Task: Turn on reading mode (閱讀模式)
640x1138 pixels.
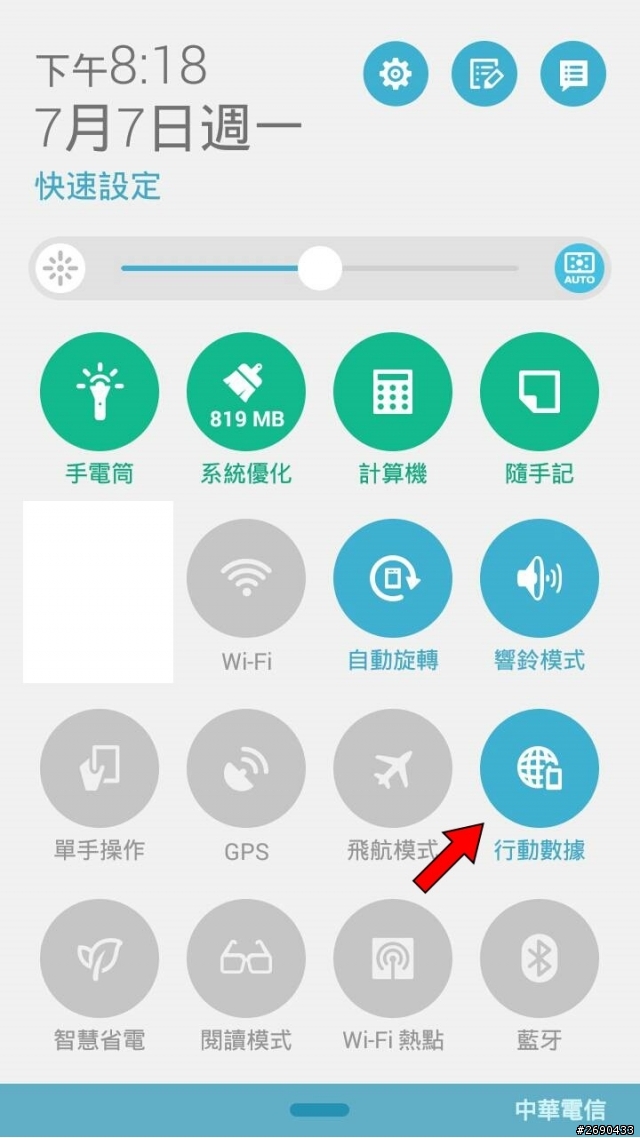Action: click(246, 958)
